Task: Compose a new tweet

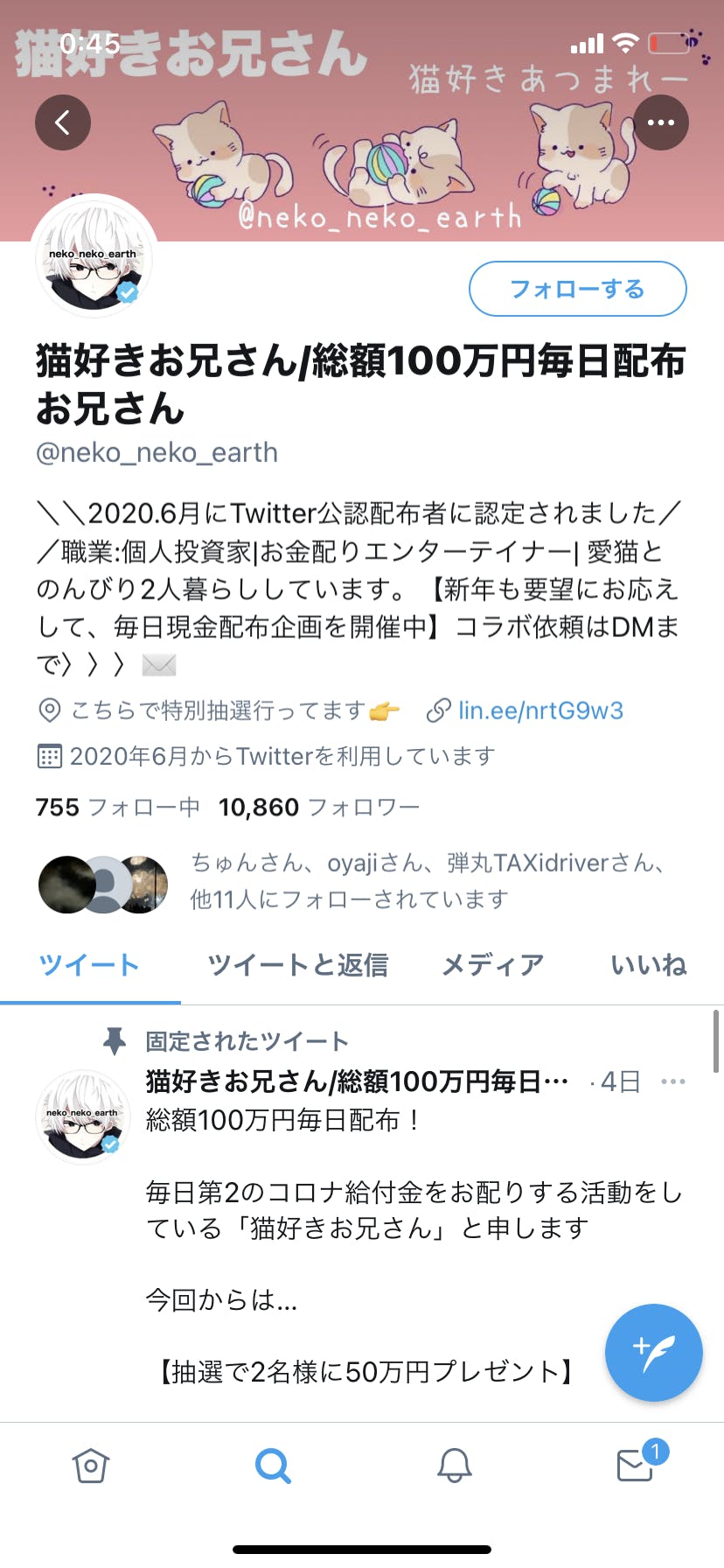Action: click(653, 1353)
